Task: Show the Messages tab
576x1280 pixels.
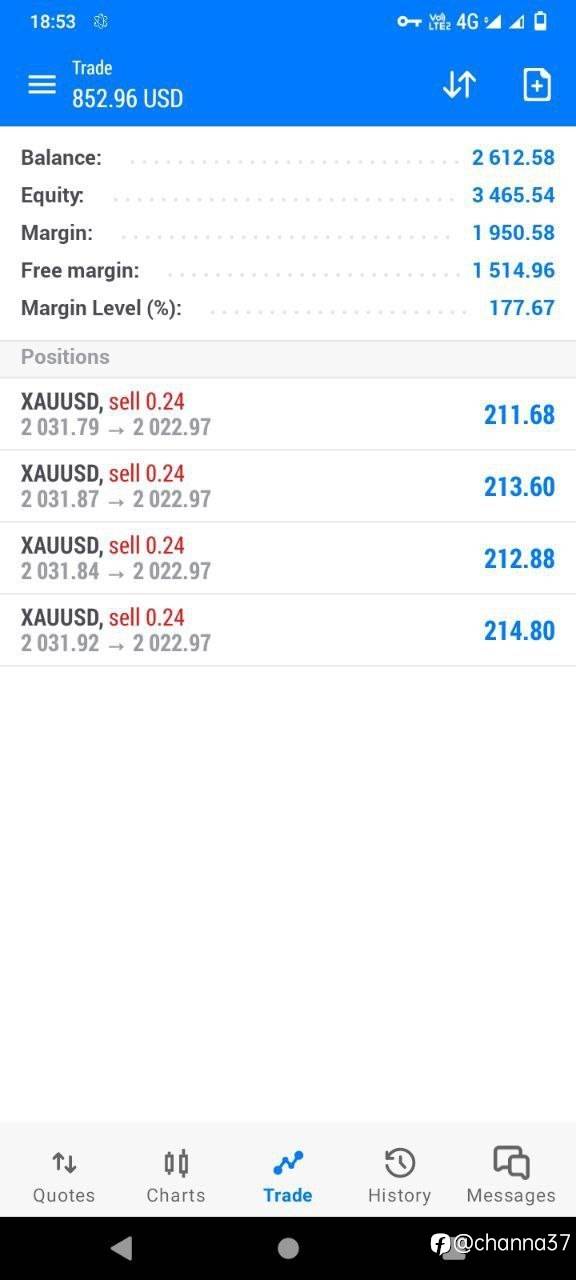Action: [x=511, y=1176]
